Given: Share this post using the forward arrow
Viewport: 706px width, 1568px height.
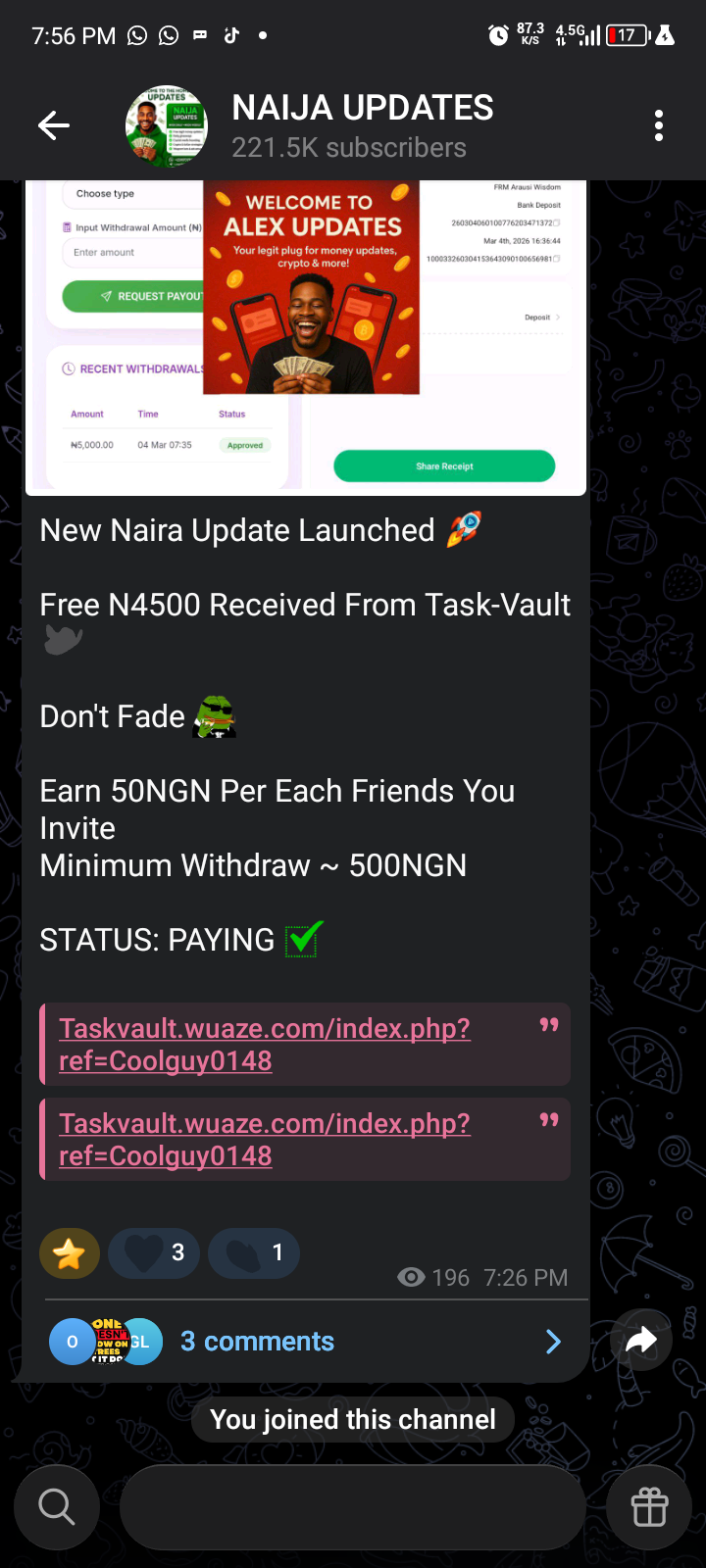Looking at the screenshot, I should 641,1341.
